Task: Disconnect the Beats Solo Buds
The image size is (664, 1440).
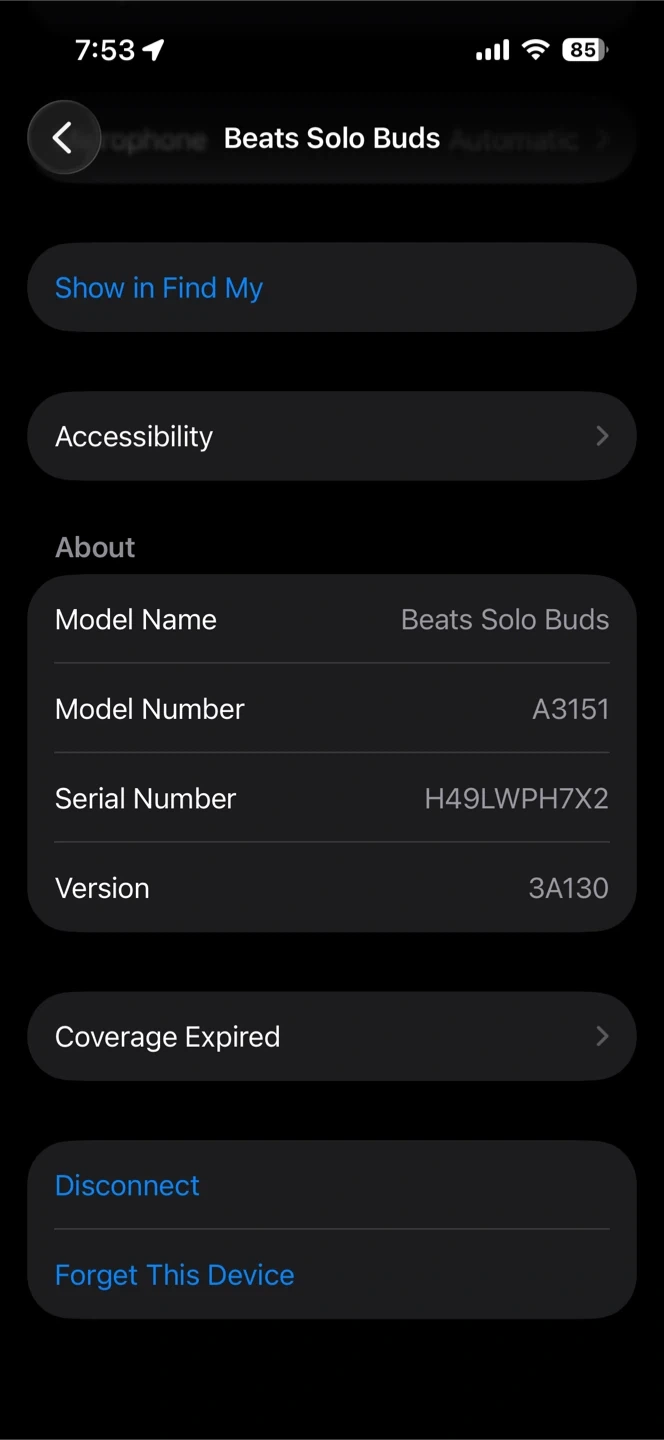Action: [x=128, y=1185]
